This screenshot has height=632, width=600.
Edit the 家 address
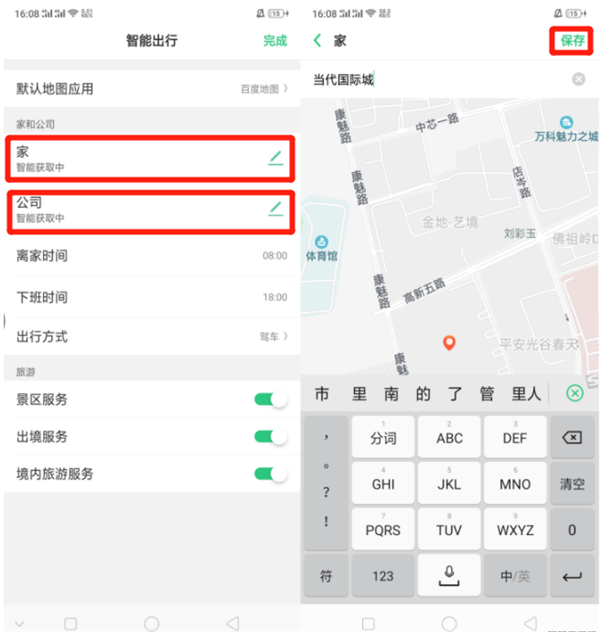[x=275, y=158]
